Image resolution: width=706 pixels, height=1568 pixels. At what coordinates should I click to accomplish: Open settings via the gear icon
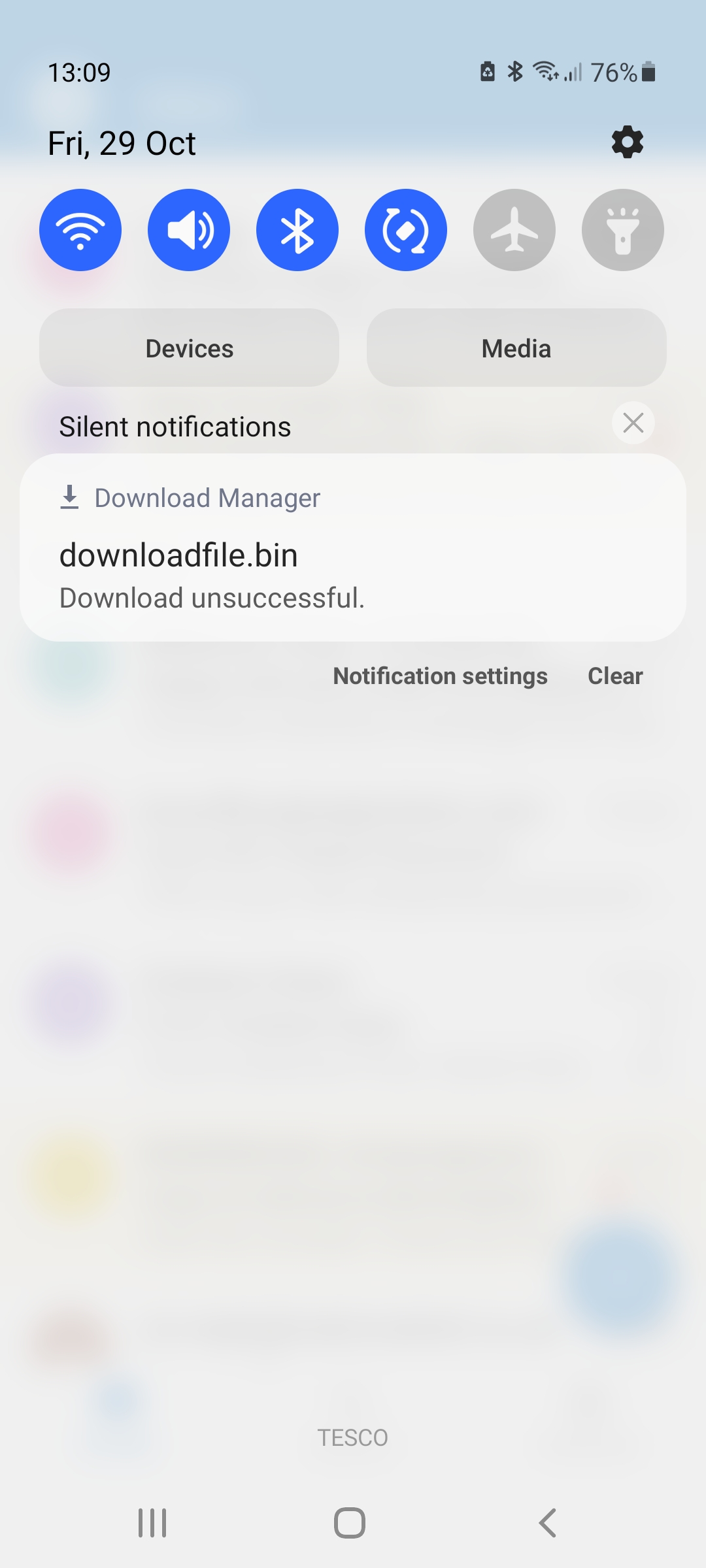[627, 142]
